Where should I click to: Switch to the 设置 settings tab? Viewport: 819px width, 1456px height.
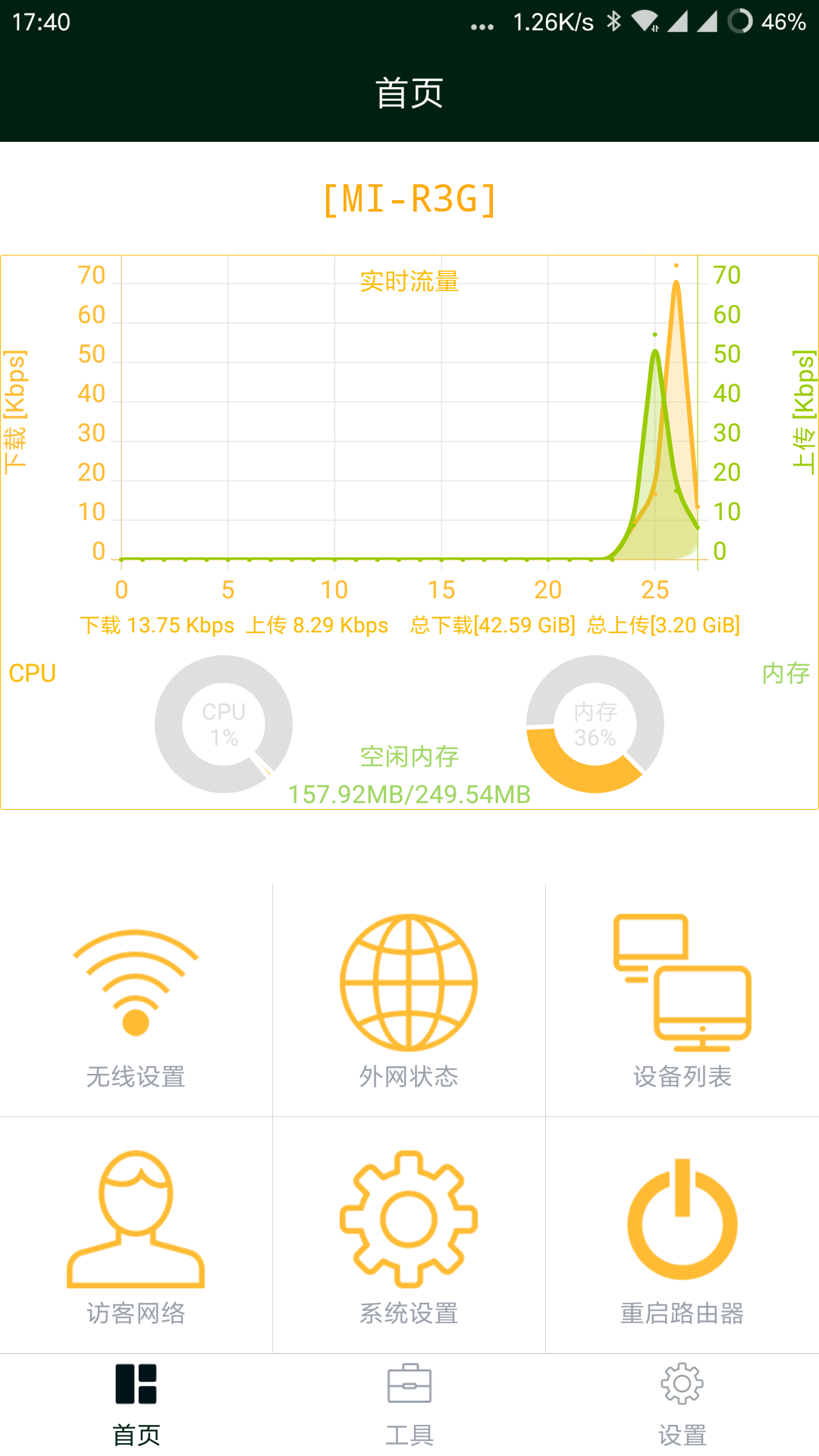coord(682,1403)
